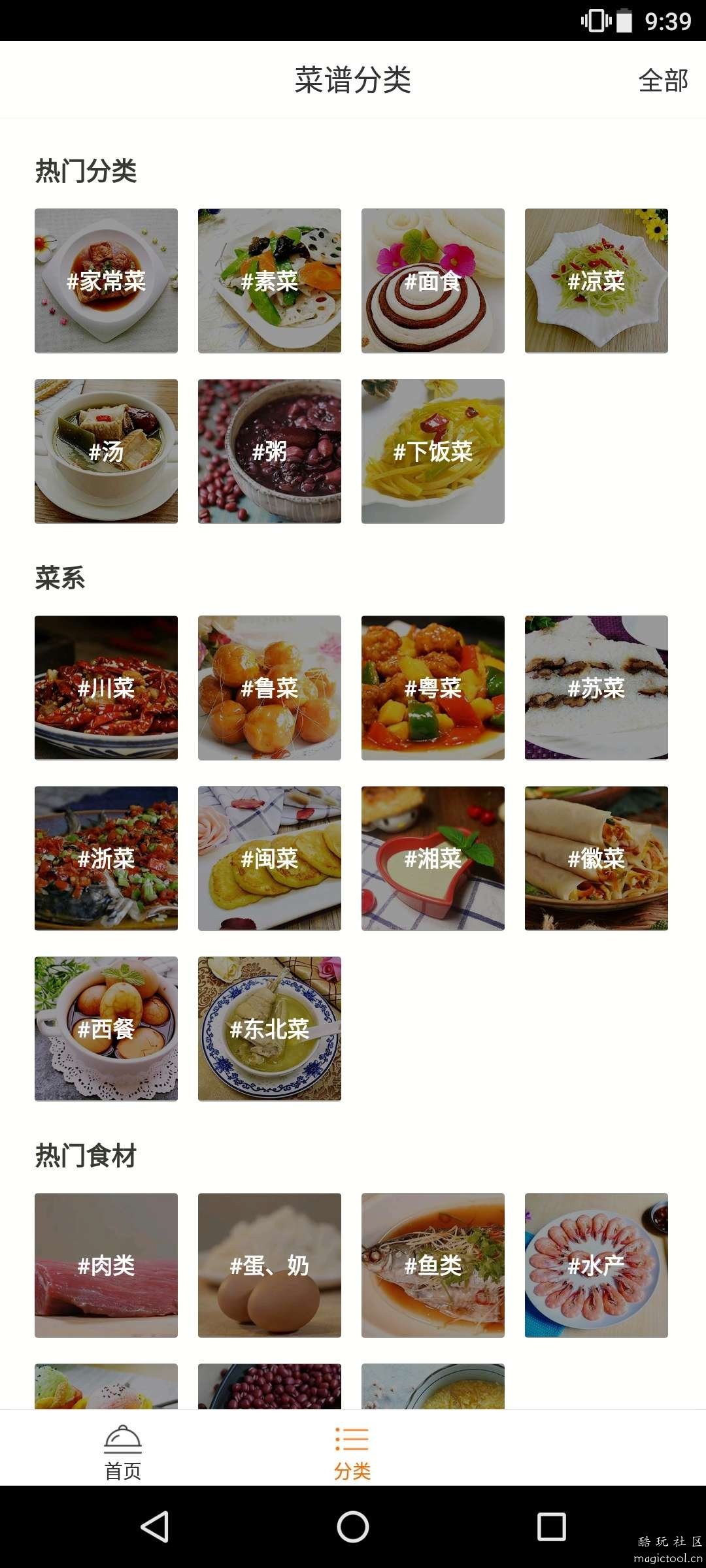
Task: Open the #东北菜 cuisine tile
Action: pos(269,1029)
